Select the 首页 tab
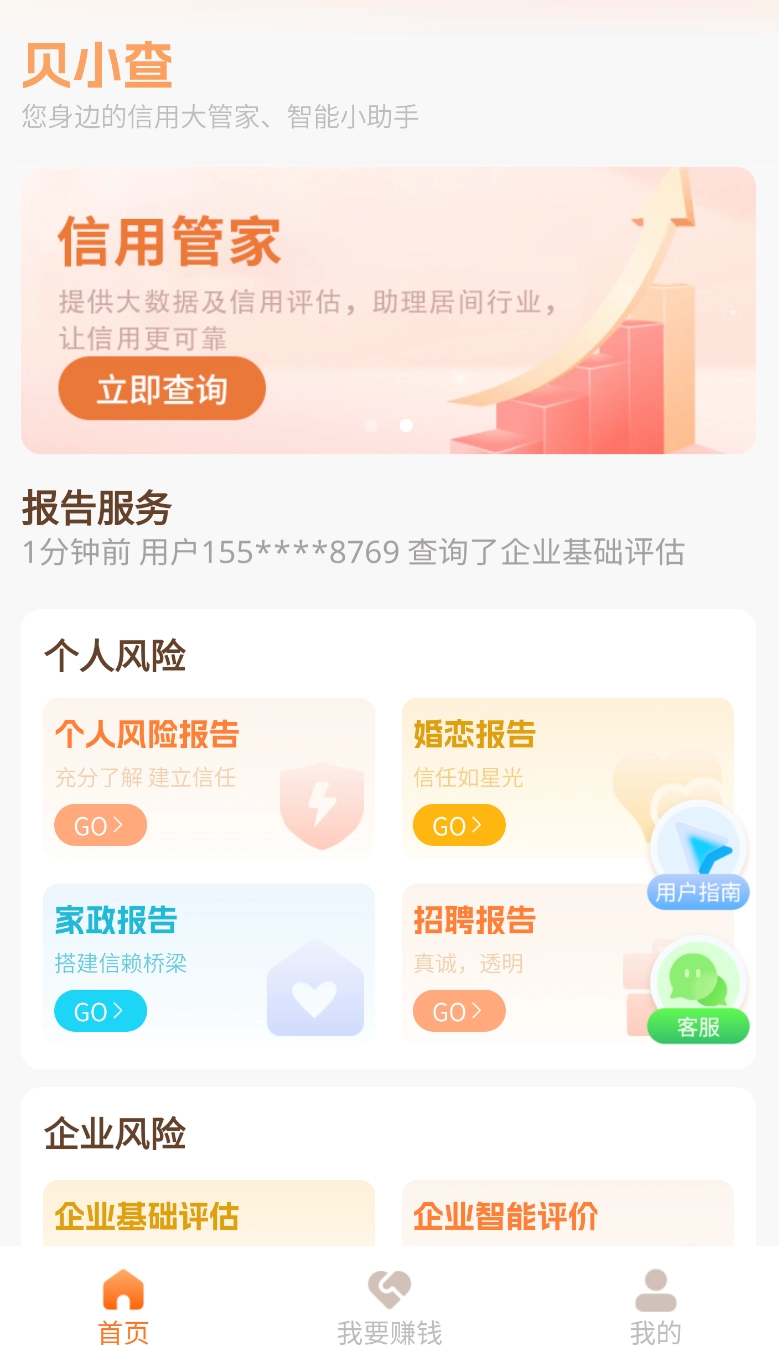779x1345 pixels. pos(123,1306)
